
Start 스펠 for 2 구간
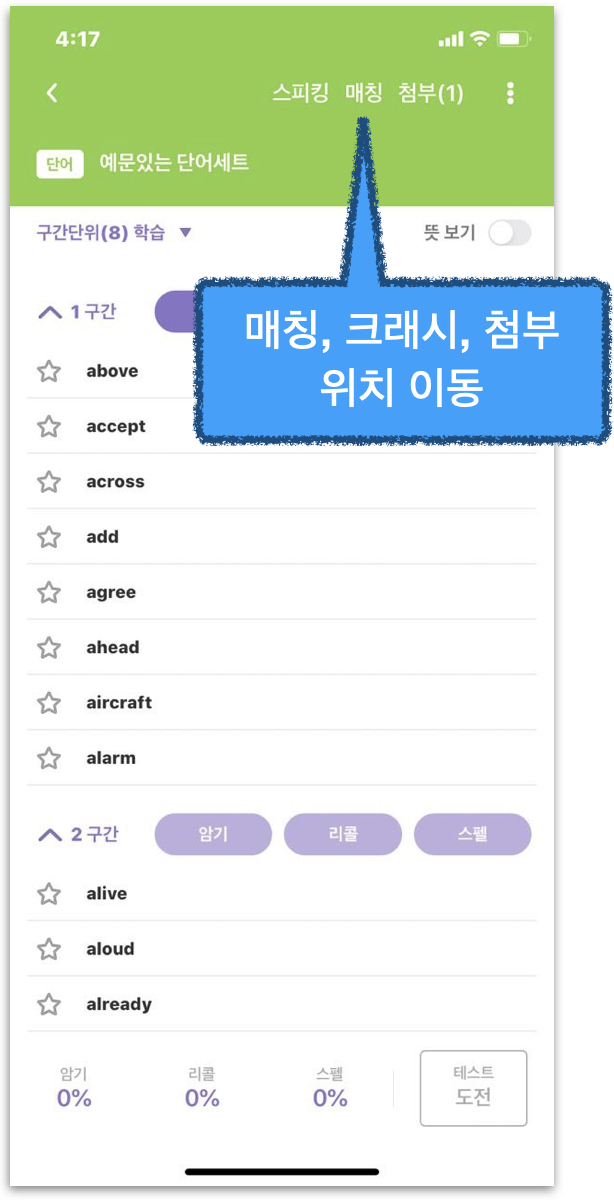tap(472, 834)
